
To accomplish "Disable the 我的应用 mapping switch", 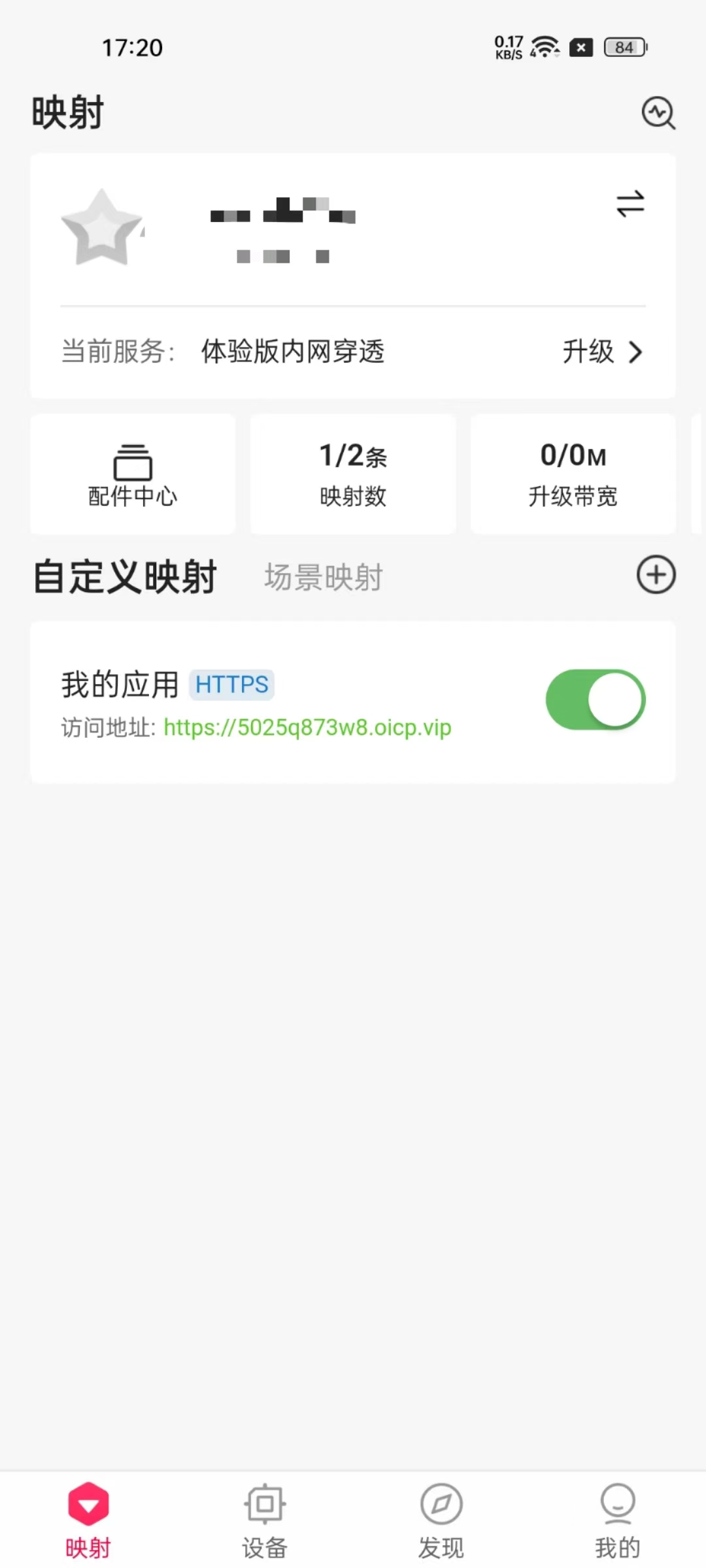I will click(595, 700).
